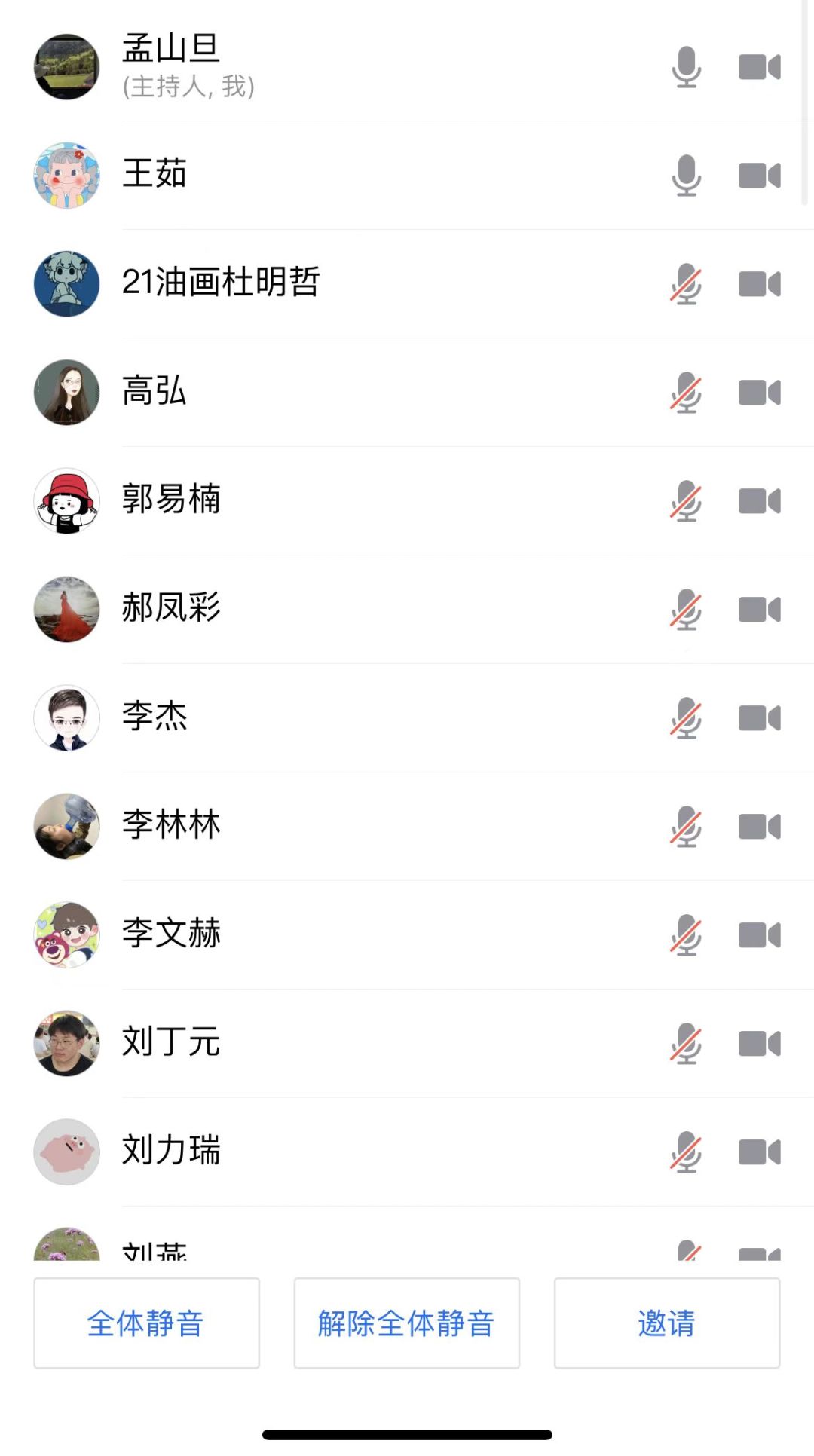
Task: Tap my camera icon beside 孟山旦
Action: tap(759, 67)
